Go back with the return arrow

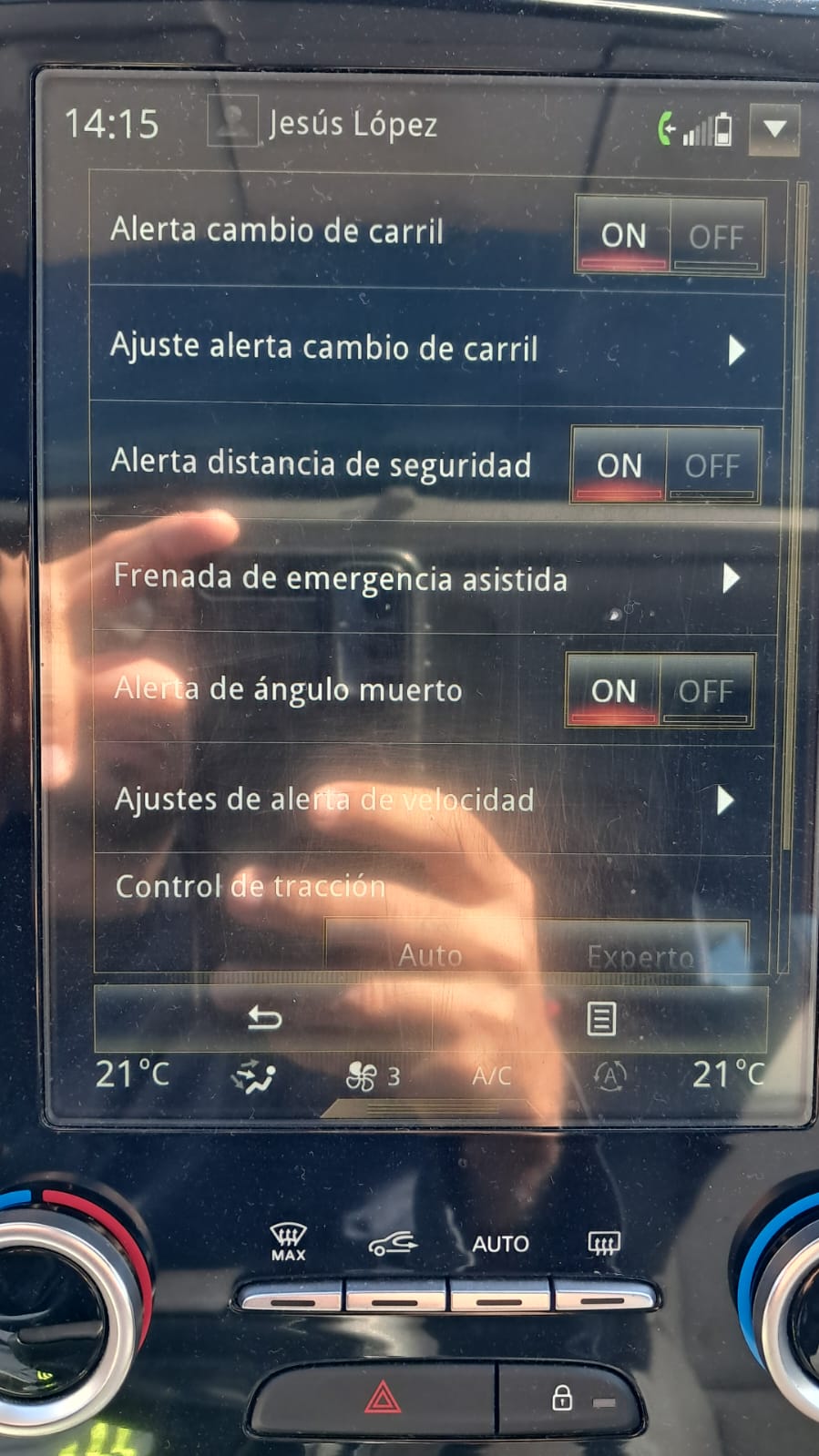(264, 1018)
